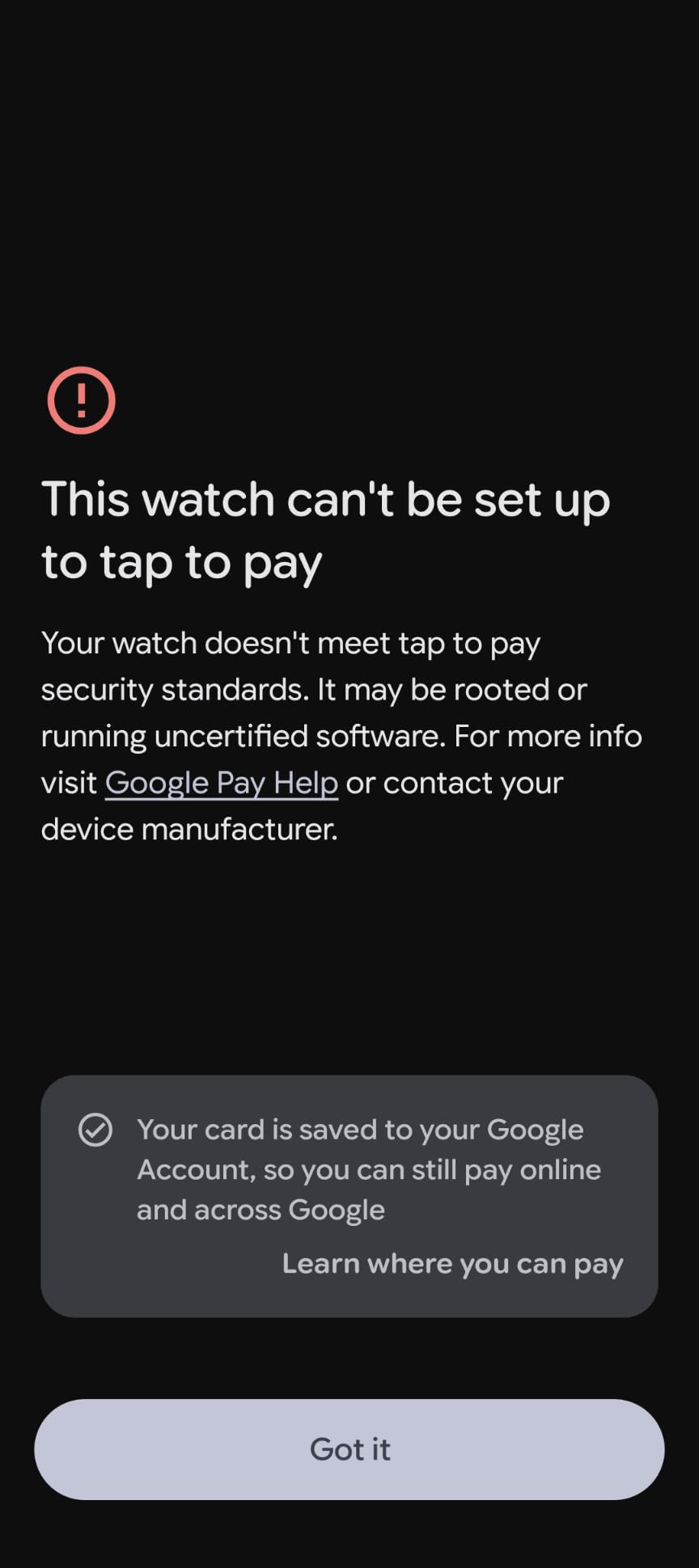The image size is (699, 1568).
Task: Dismiss the message with Got it
Action: coord(349,1449)
